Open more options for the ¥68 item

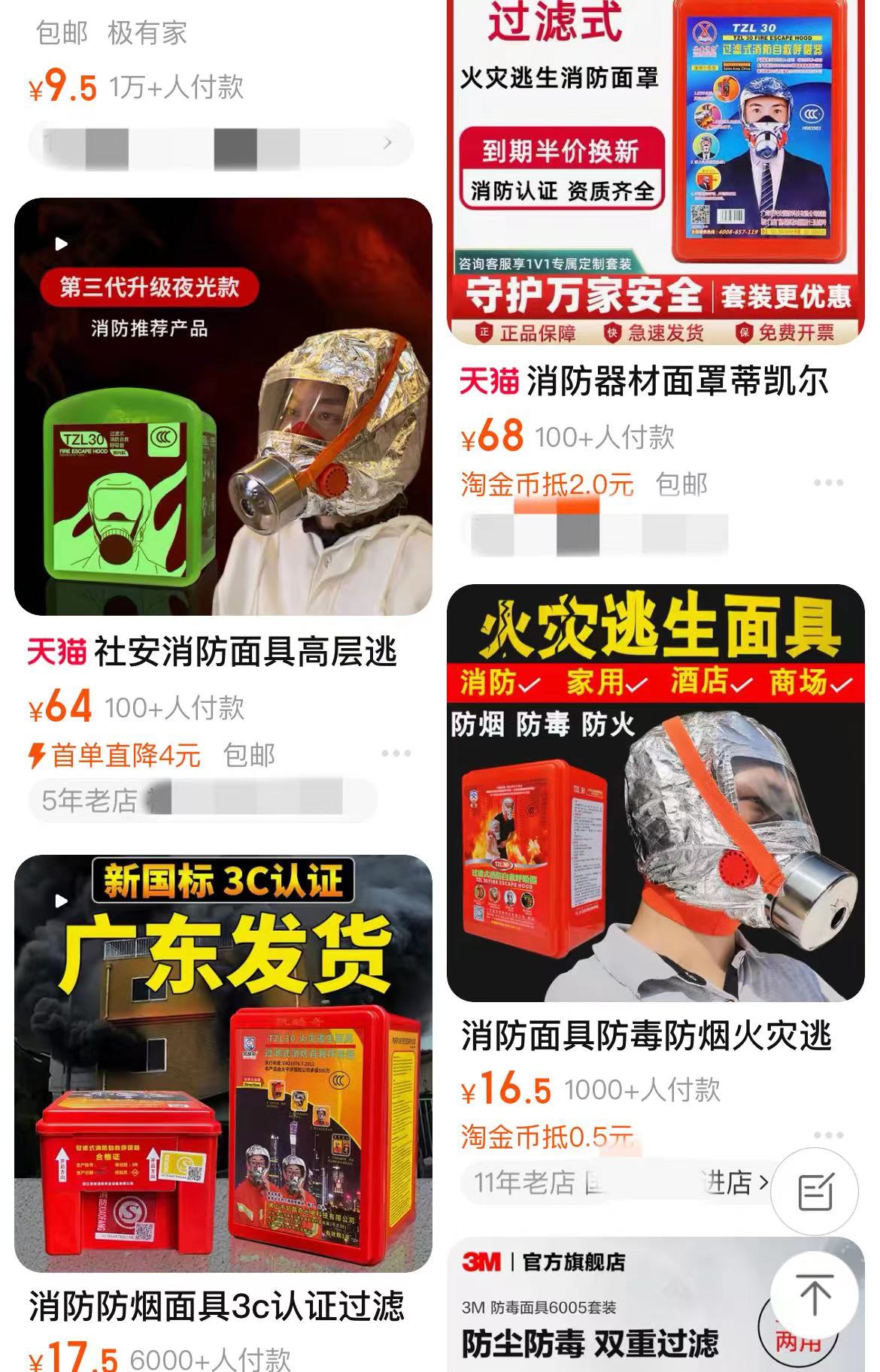(828, 483)
